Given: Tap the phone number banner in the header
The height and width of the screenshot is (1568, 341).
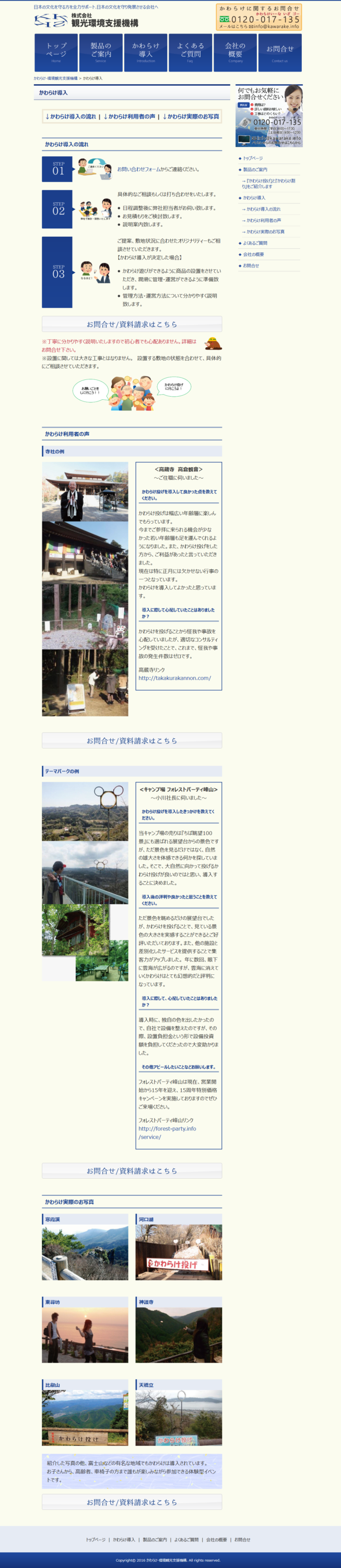Looking at the screenshot, I should (x=259, y=17).
